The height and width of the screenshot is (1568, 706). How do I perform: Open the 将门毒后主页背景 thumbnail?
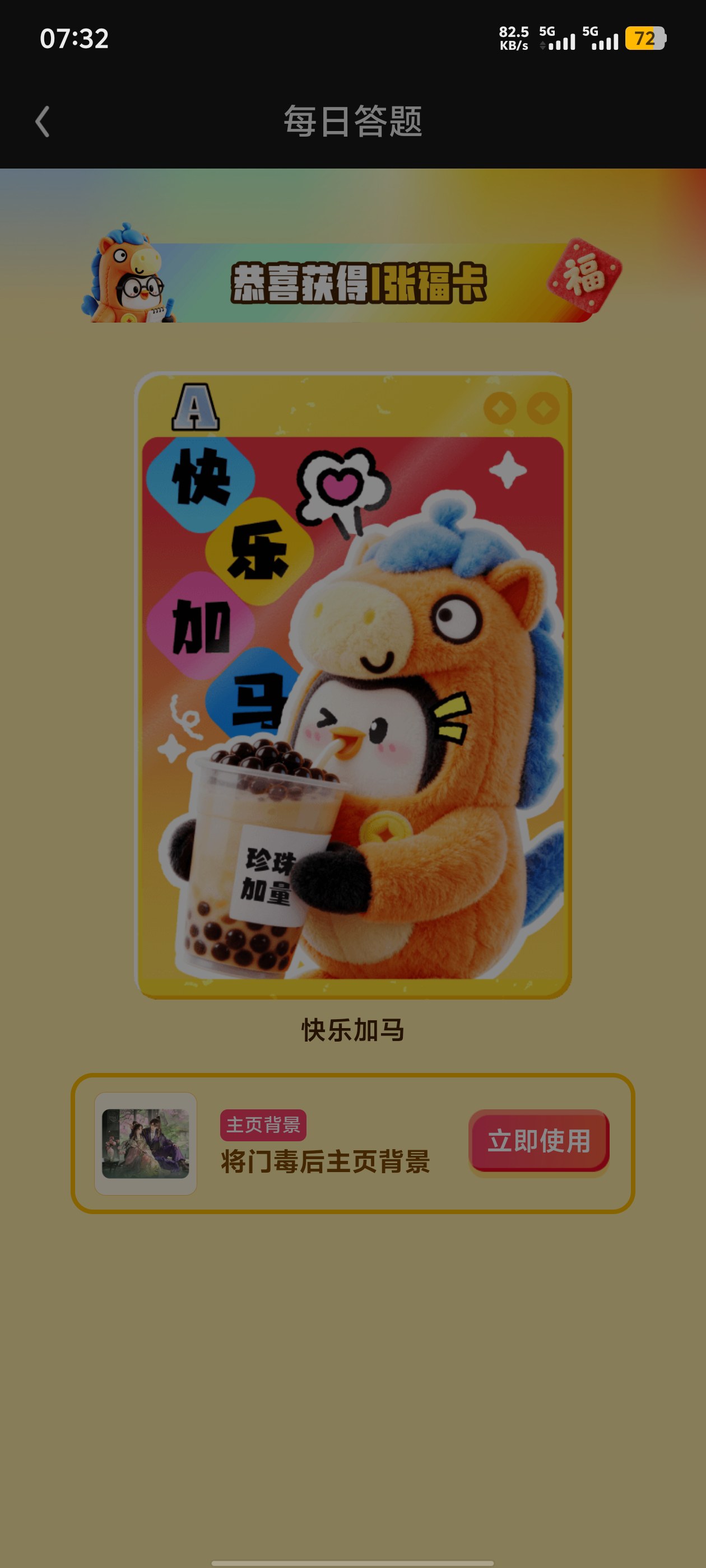pos(146,1143)
